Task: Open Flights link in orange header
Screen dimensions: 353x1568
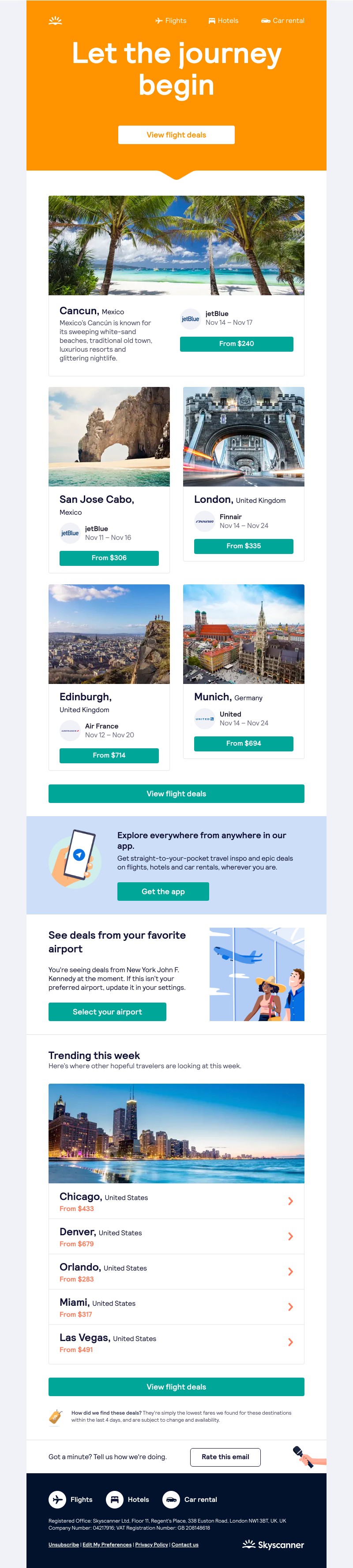Action: (x=171, y=21)
